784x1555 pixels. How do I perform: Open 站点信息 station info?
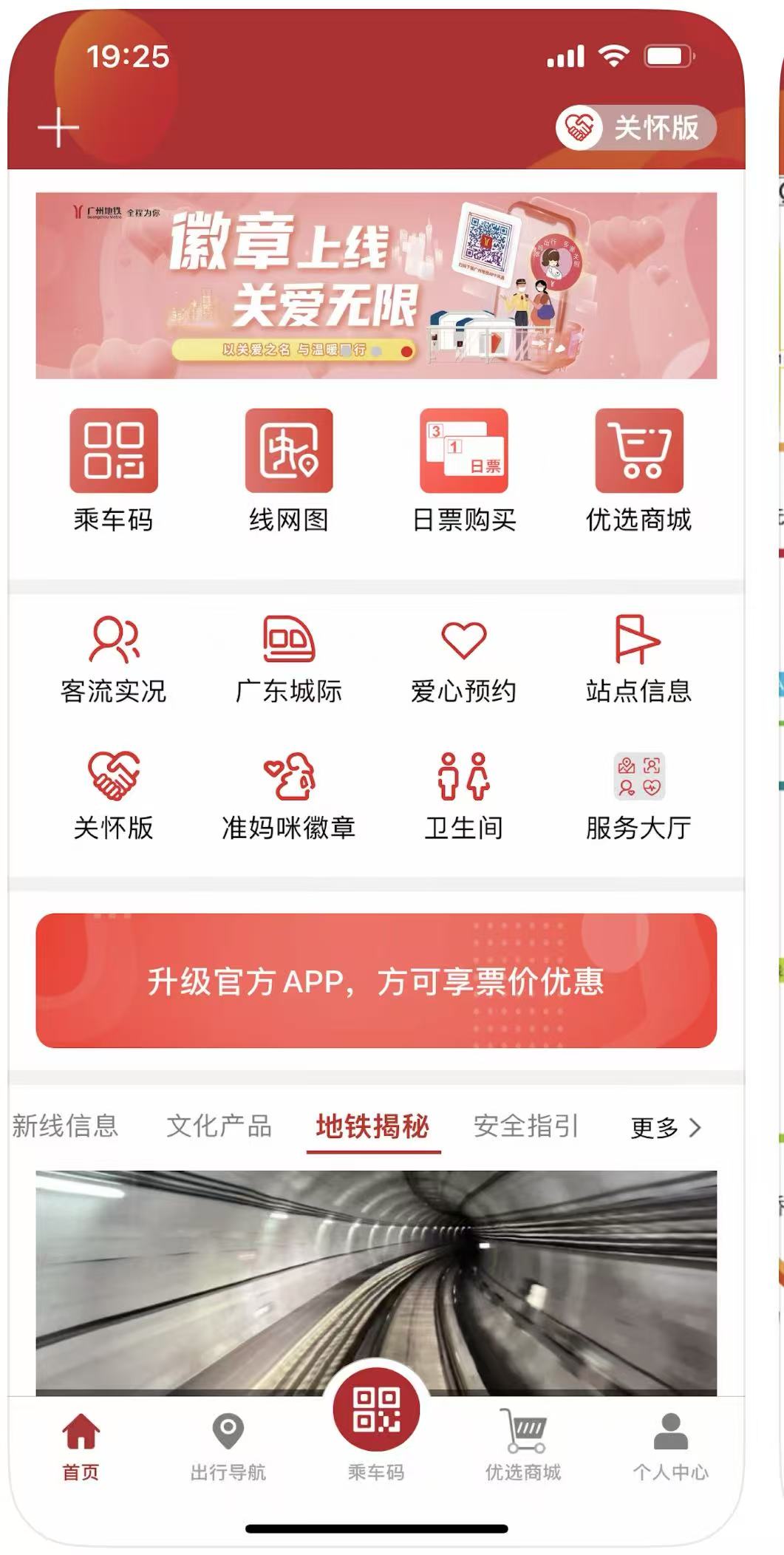point(638,658)
